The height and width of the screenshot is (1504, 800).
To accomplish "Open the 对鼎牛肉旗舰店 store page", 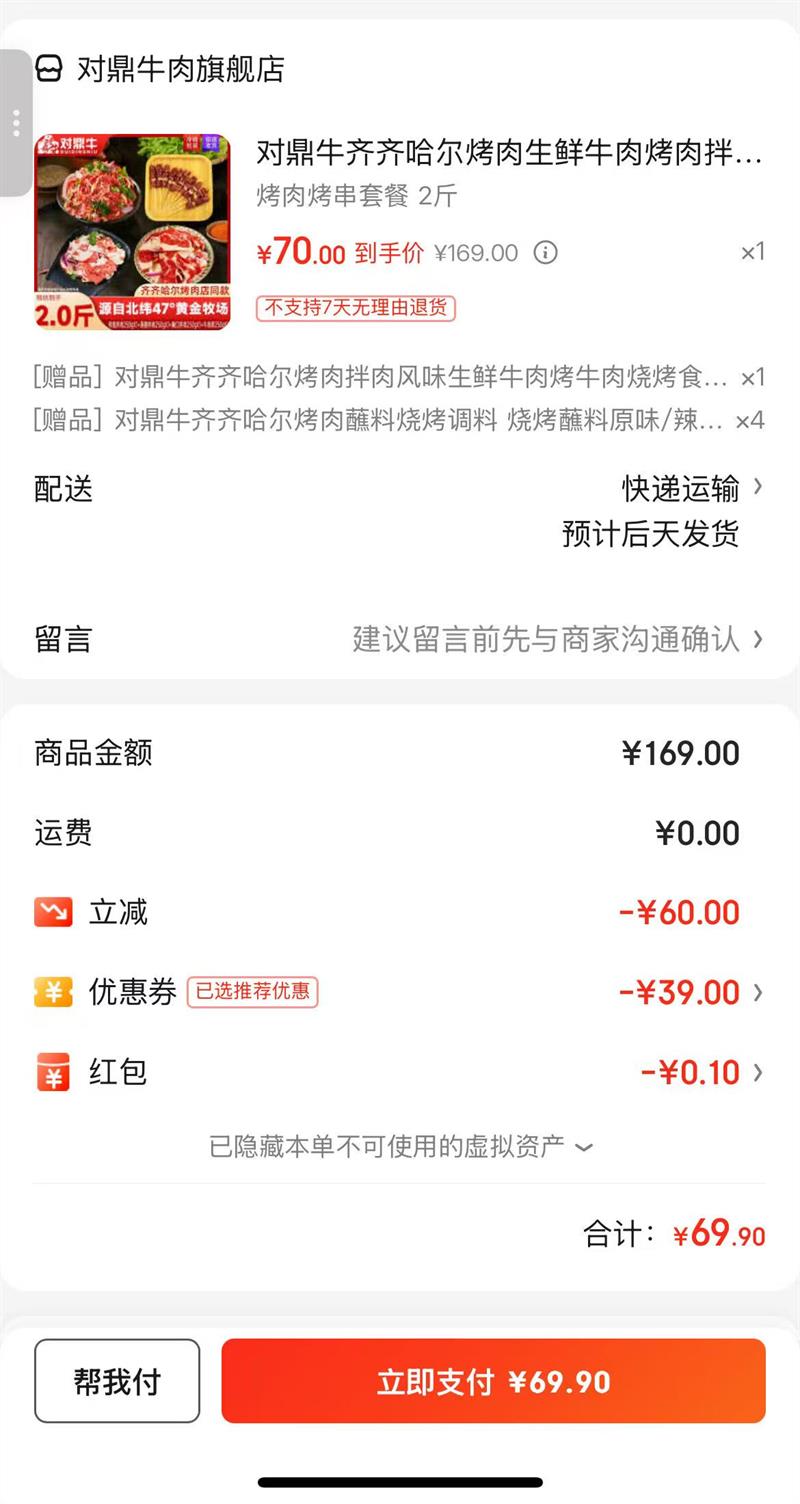I will click(160, 69).
